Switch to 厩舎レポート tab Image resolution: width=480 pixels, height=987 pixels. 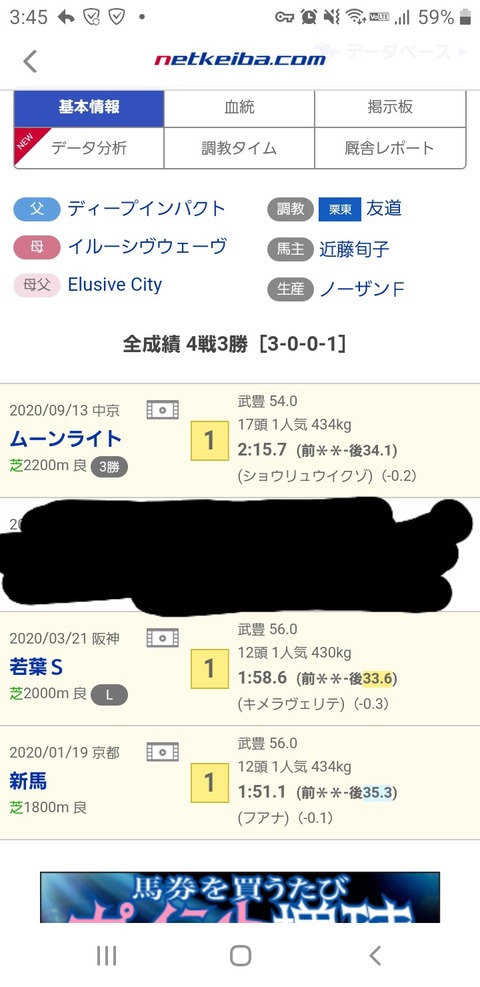tap(390, 148)
